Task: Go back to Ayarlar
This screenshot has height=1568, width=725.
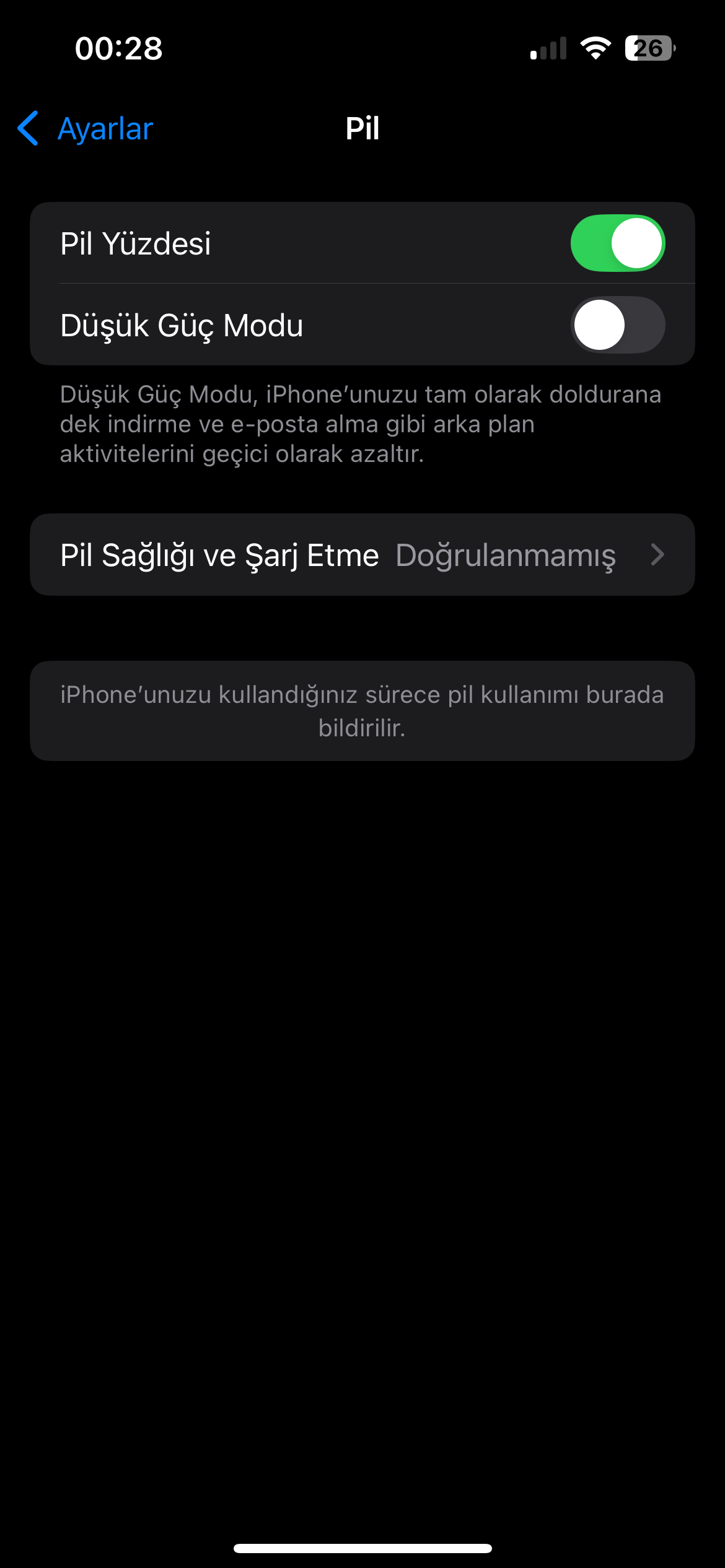Action: click(x=87, y=129)
